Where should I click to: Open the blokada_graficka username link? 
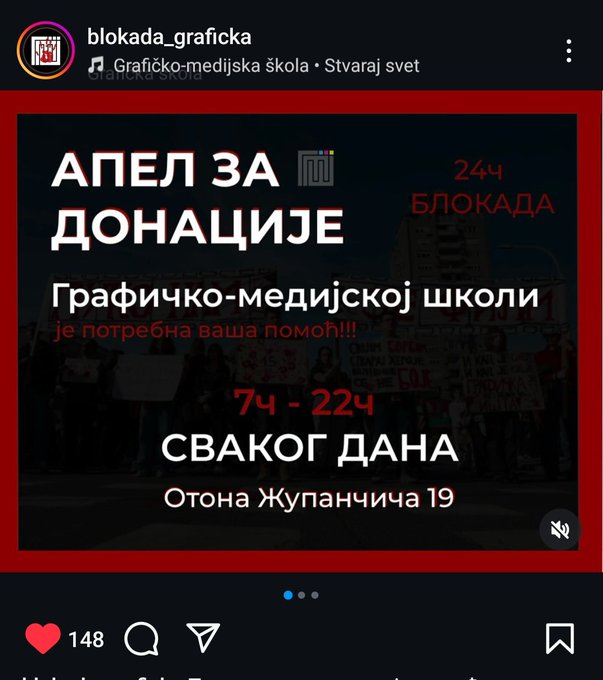click(x=169, y=38)
